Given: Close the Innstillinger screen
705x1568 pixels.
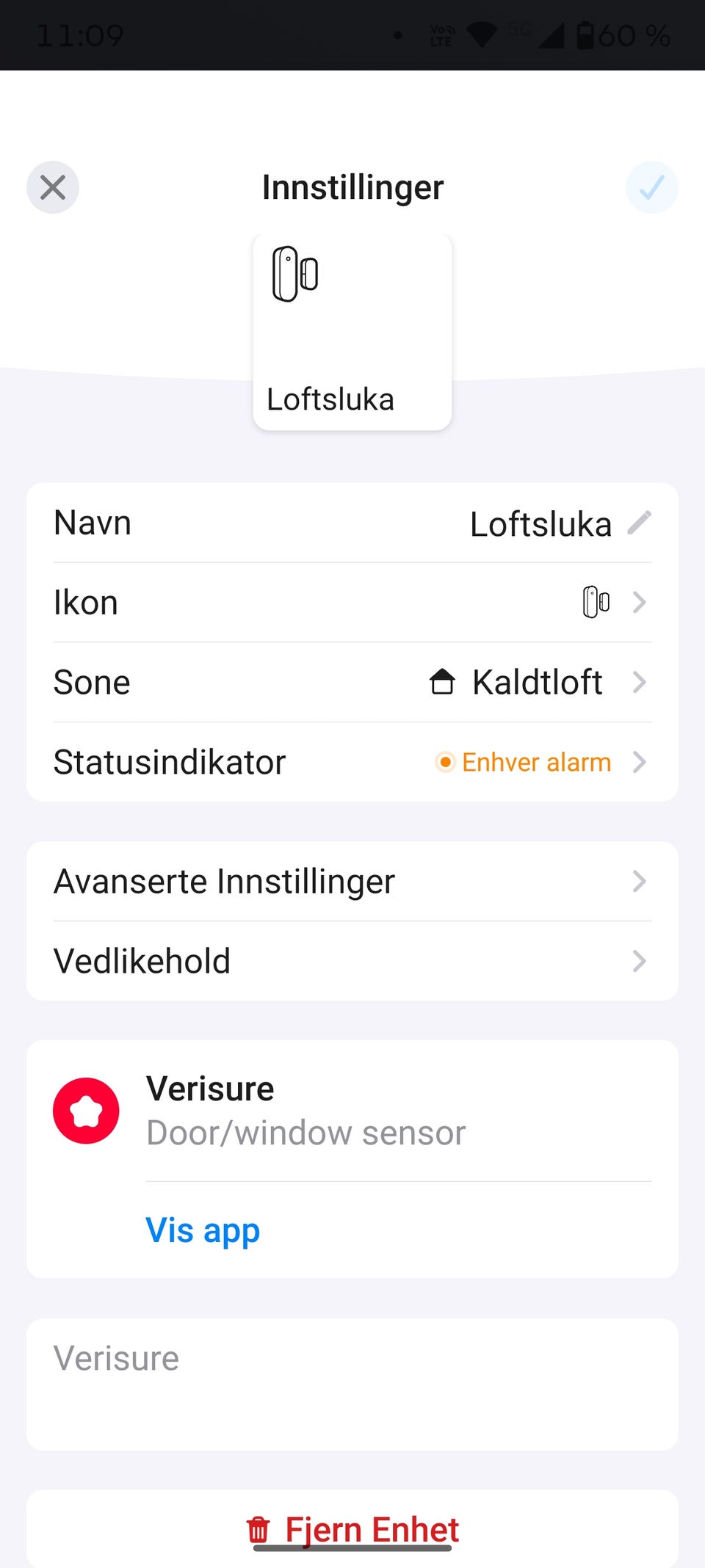Looking at the screenshot, I should (53, 187).
